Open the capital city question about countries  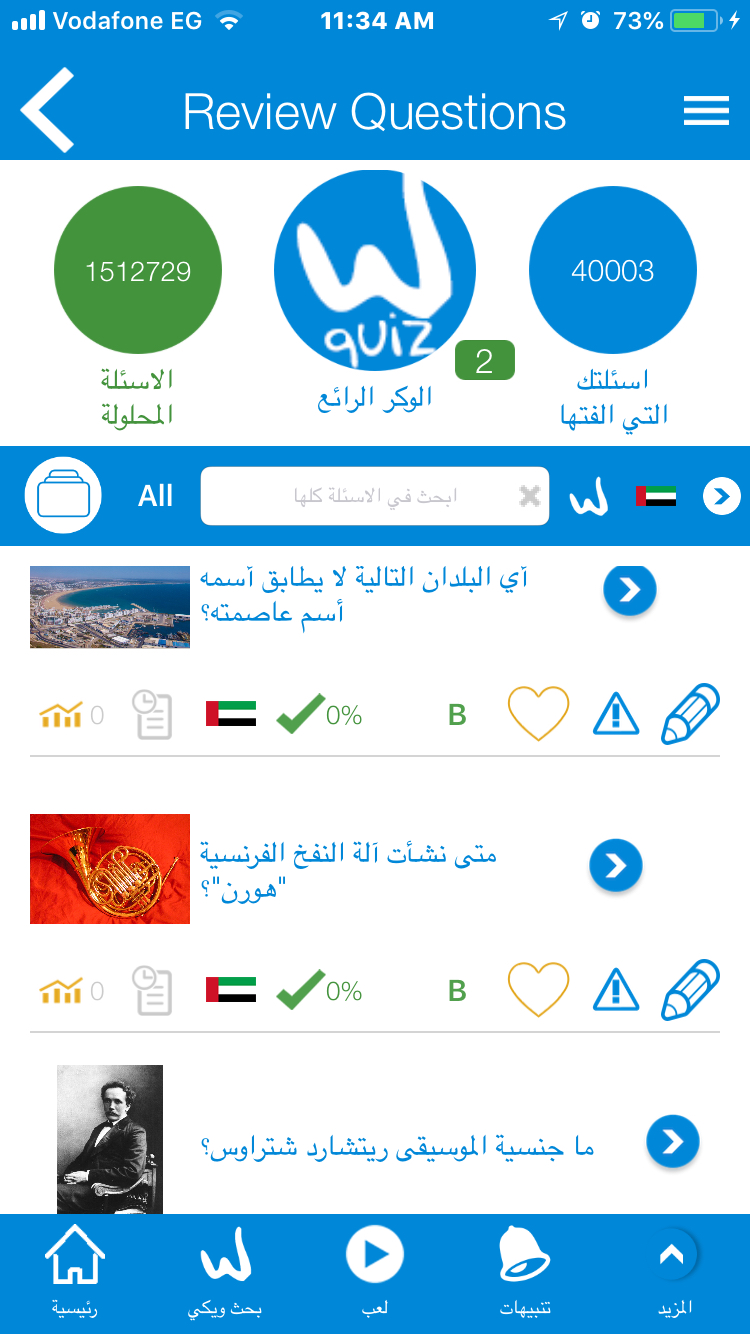(x=629, y=591)
